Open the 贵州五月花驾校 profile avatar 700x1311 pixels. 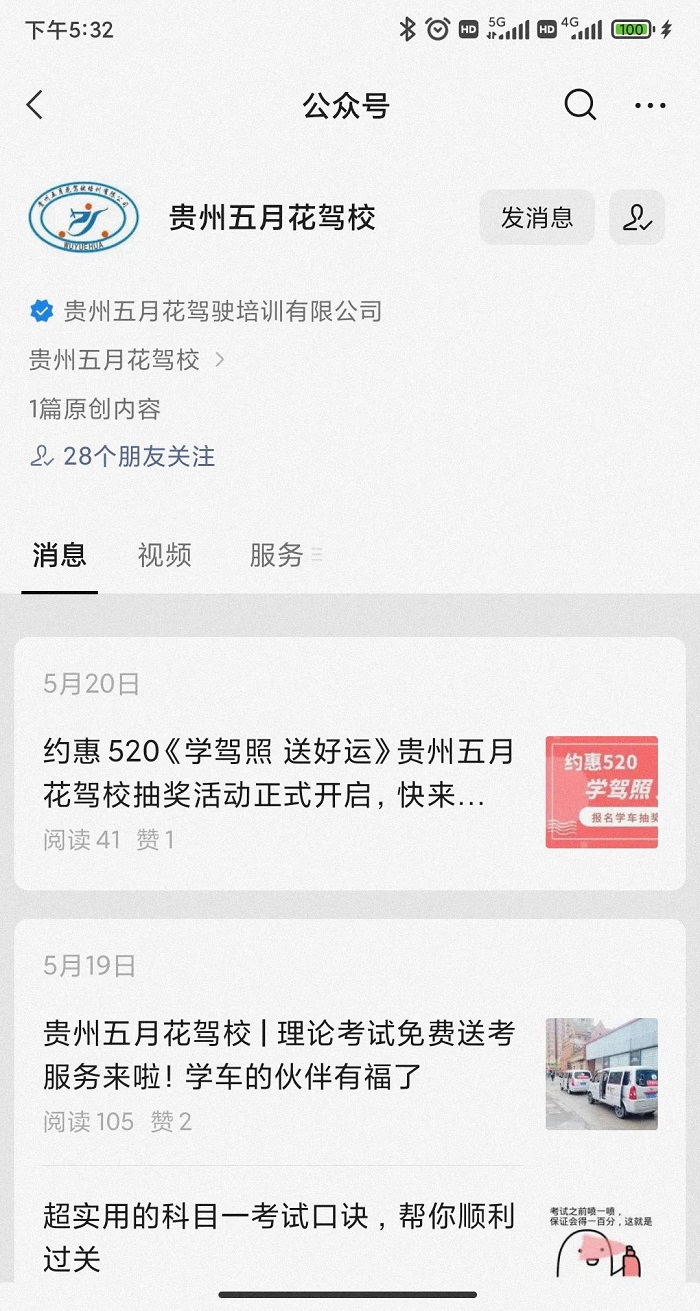click(x=84, y=216)
